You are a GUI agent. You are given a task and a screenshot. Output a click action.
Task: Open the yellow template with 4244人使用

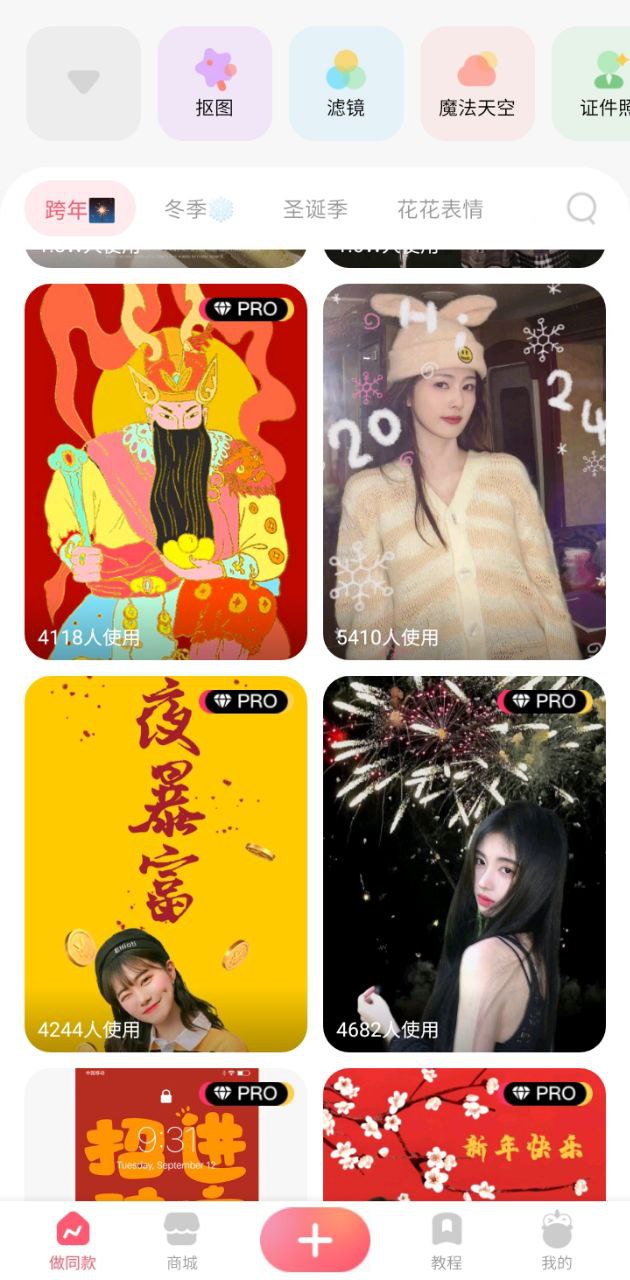pos(166,864)
